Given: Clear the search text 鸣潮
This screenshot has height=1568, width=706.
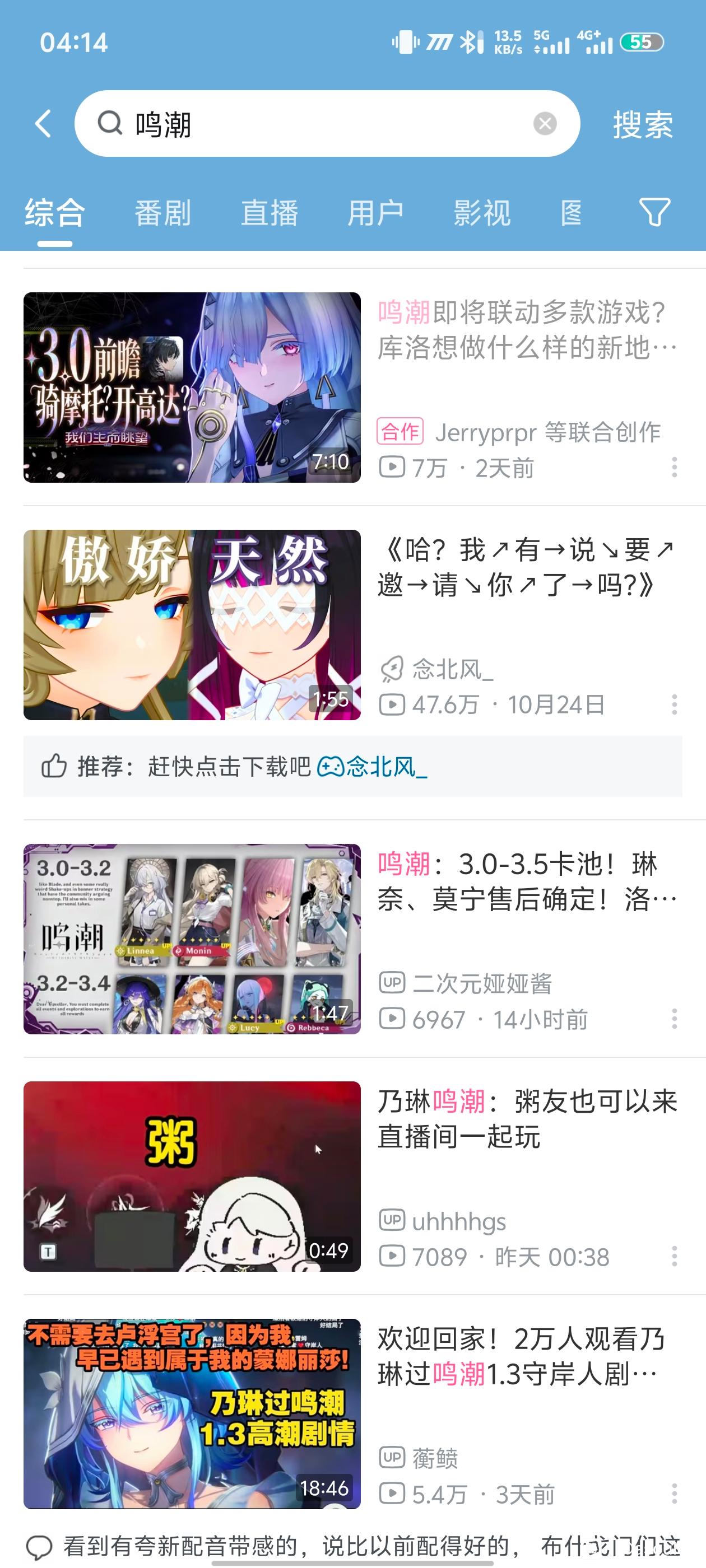Looking at the screenshot, I should click(545, 124).
